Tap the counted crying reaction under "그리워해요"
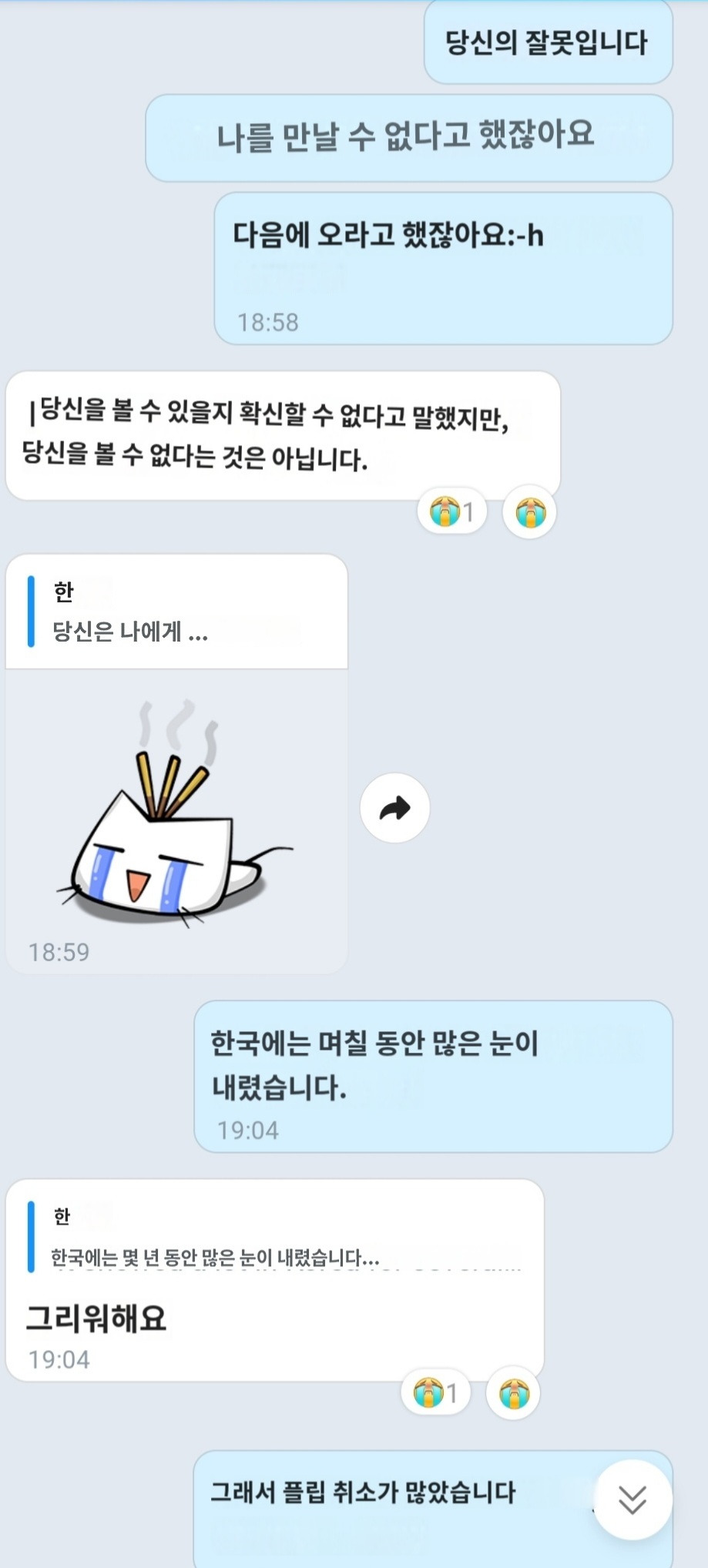The image size is (708, 1568). [435, 1392]
